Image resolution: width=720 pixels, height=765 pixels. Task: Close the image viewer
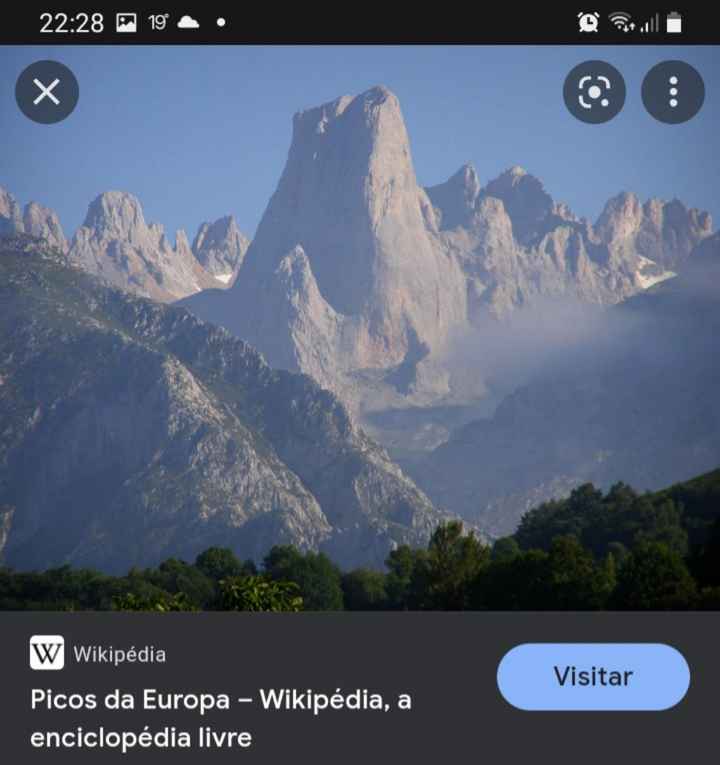46,92
